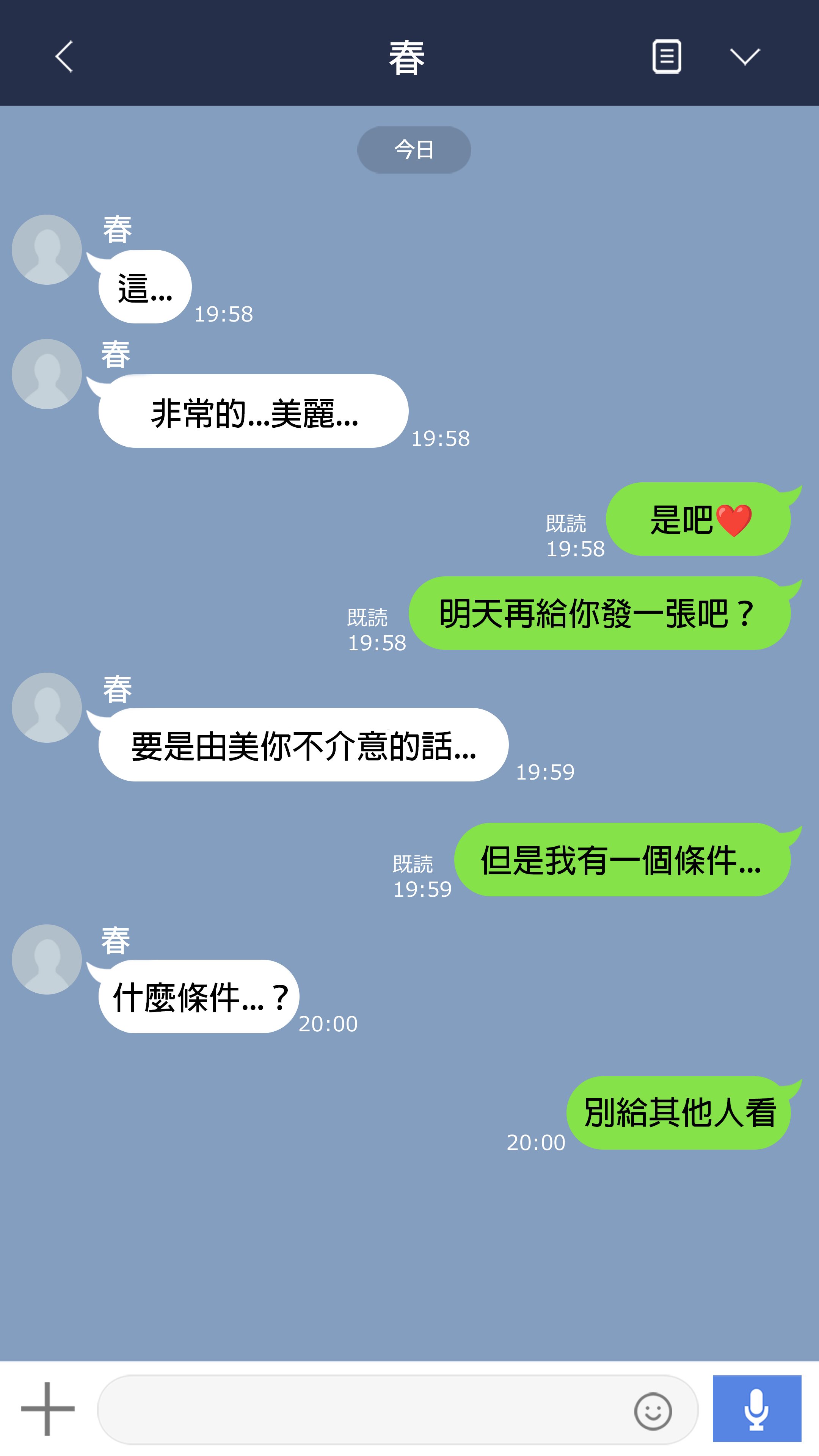Focus the message text field
The image size is (819, 1456).
click(x=362, y=1410)
